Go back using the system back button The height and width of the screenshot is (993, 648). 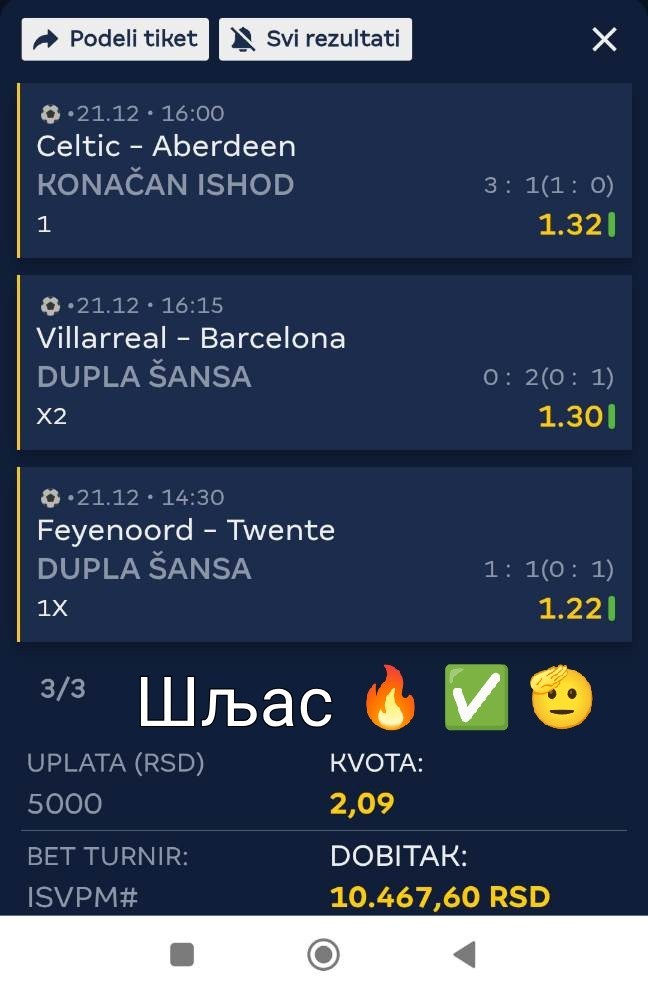pos(464,955)
